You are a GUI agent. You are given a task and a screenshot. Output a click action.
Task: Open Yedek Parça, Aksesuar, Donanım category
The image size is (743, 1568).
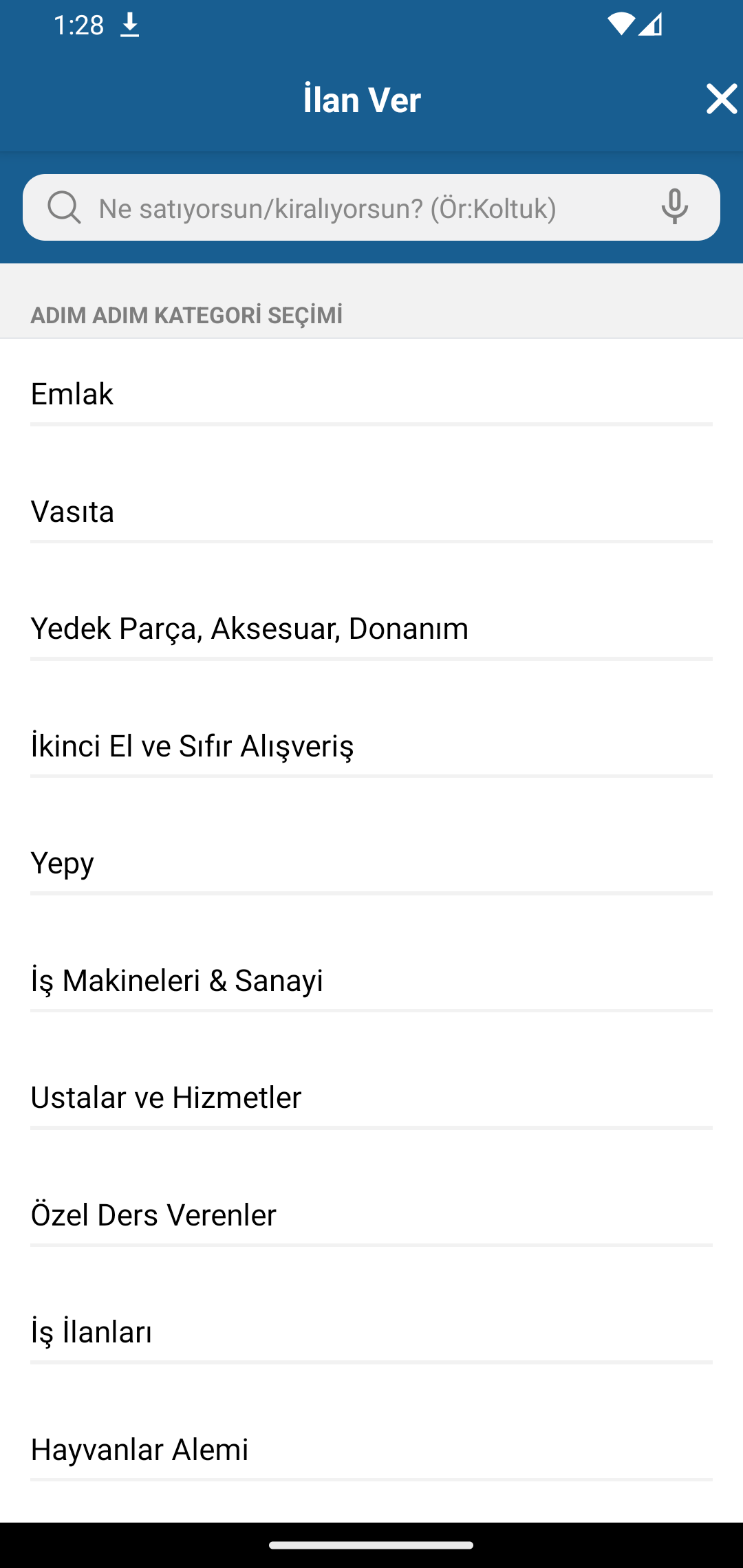coord(371,629)
